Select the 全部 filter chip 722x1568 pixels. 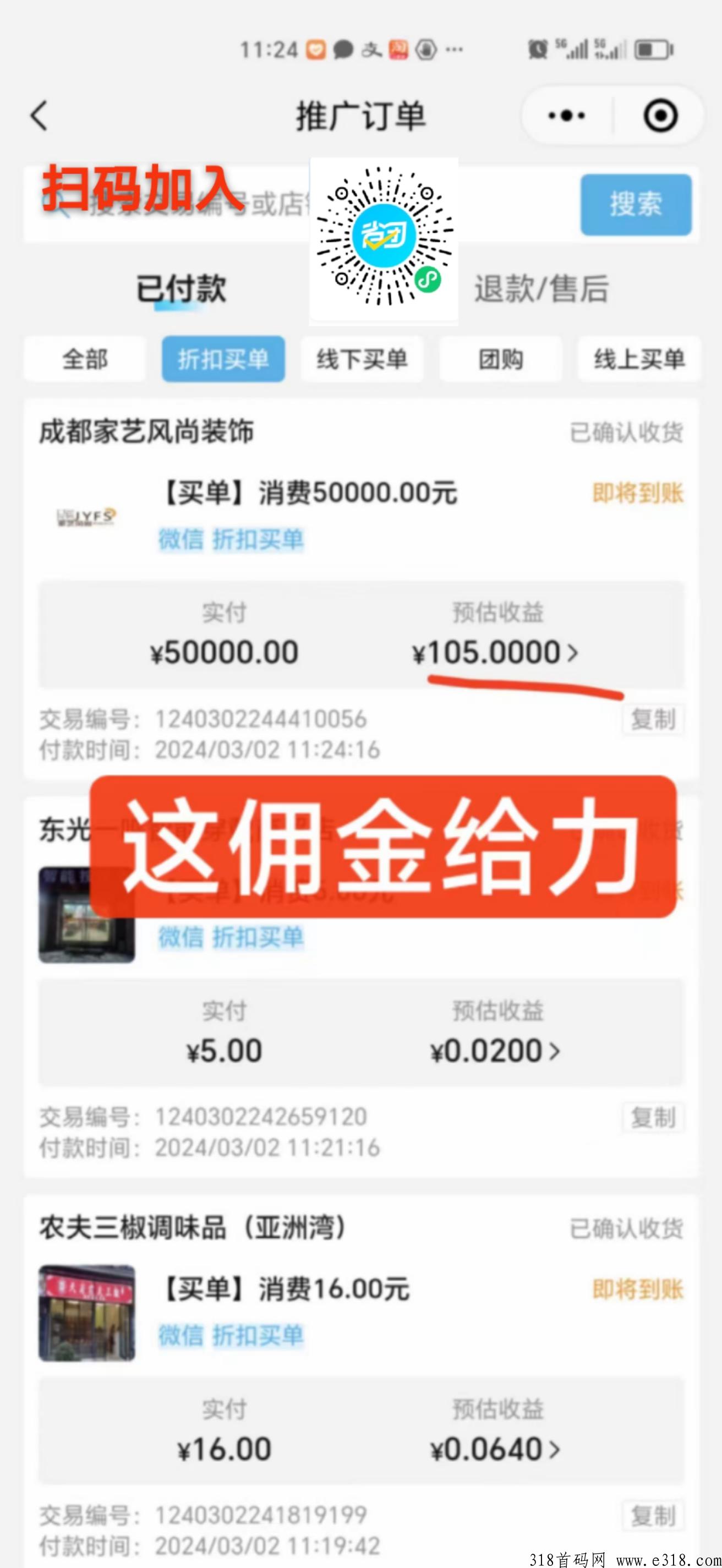click(85, 359)
